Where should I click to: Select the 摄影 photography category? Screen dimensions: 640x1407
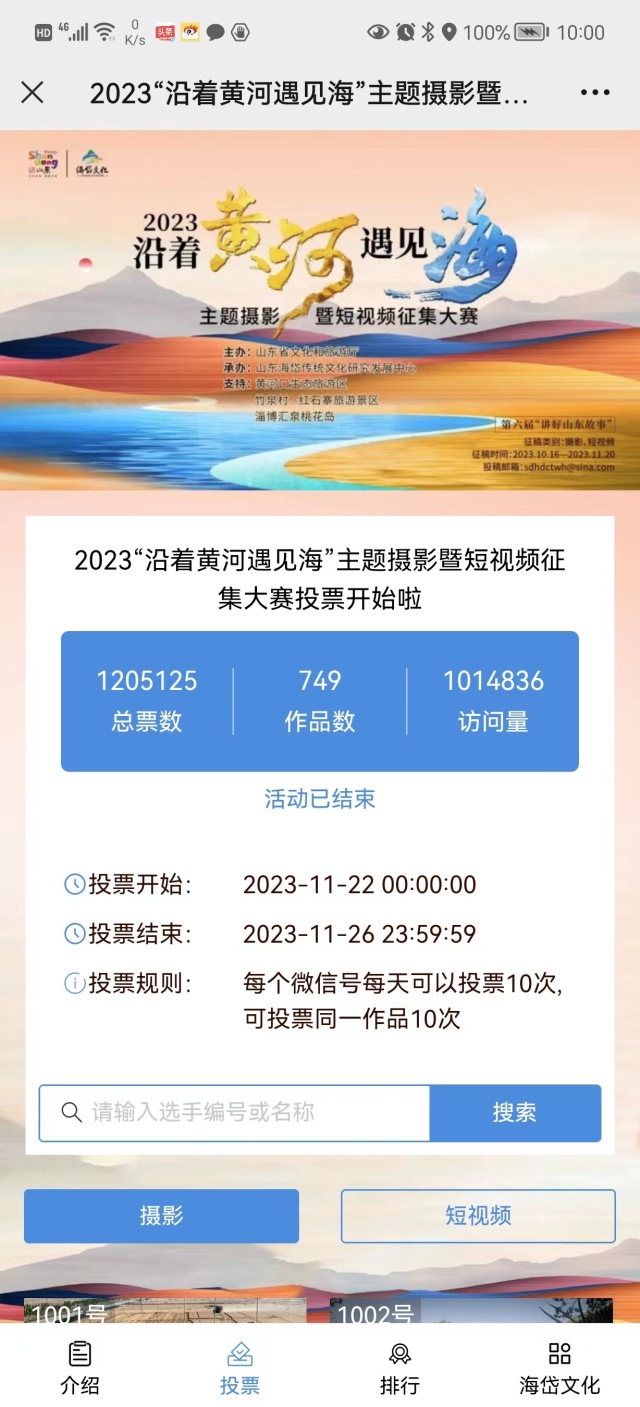tap(161, 1215)
